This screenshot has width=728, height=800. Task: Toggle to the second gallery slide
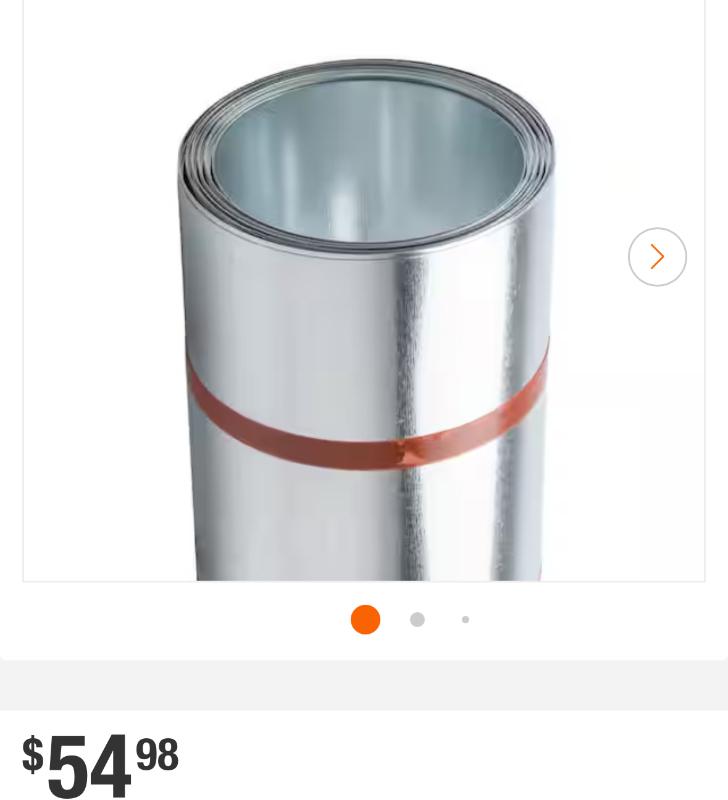tap(417, 620)
